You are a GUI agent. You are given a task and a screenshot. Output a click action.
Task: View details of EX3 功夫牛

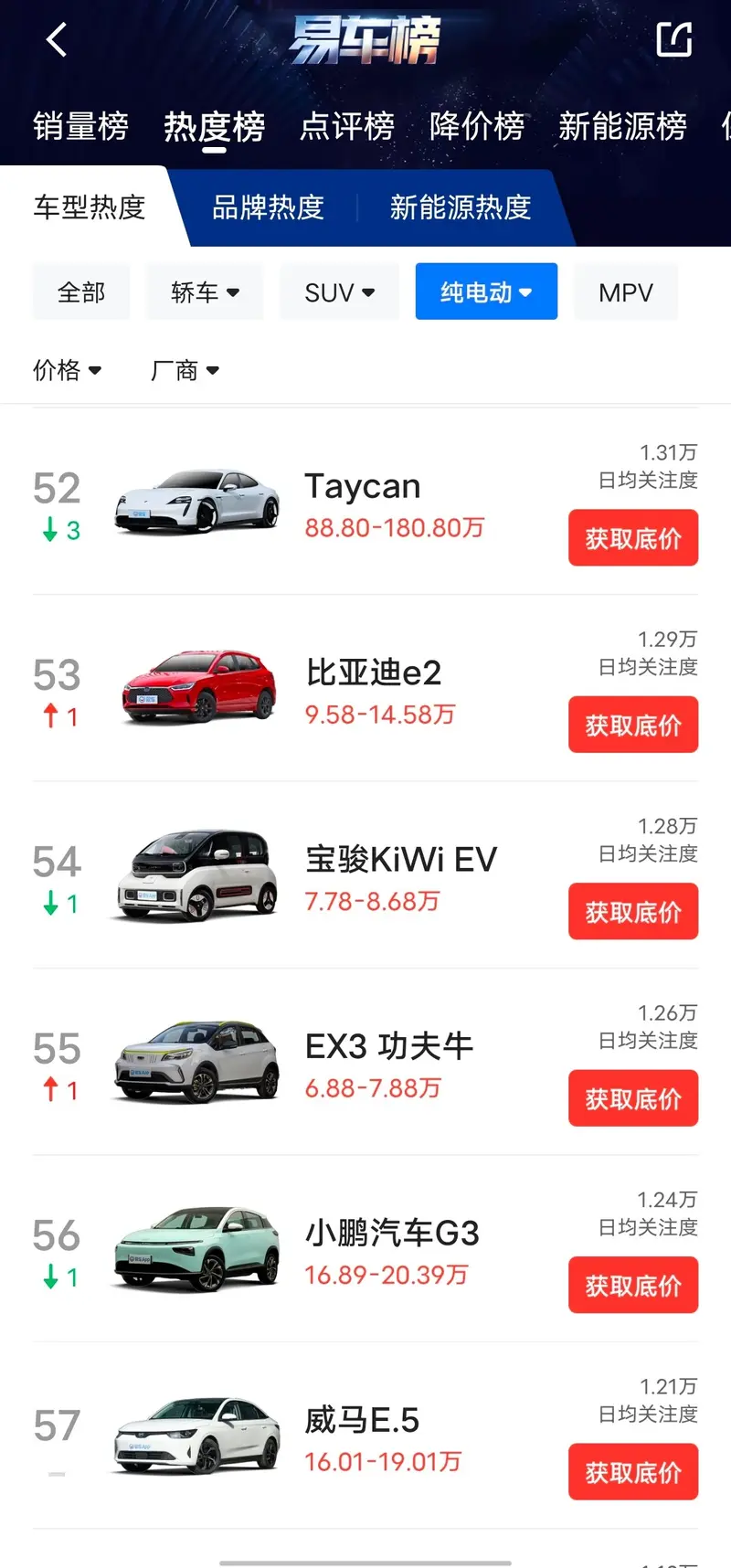point(388,1047)
